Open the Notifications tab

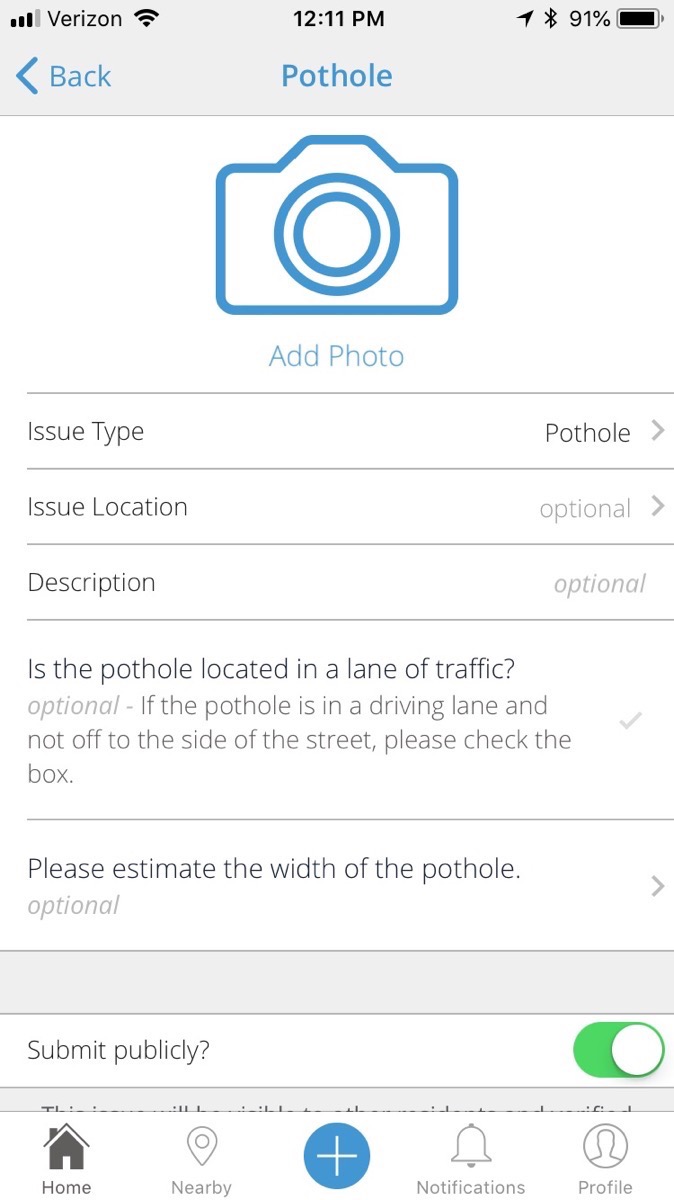(x=470, y=1159)
